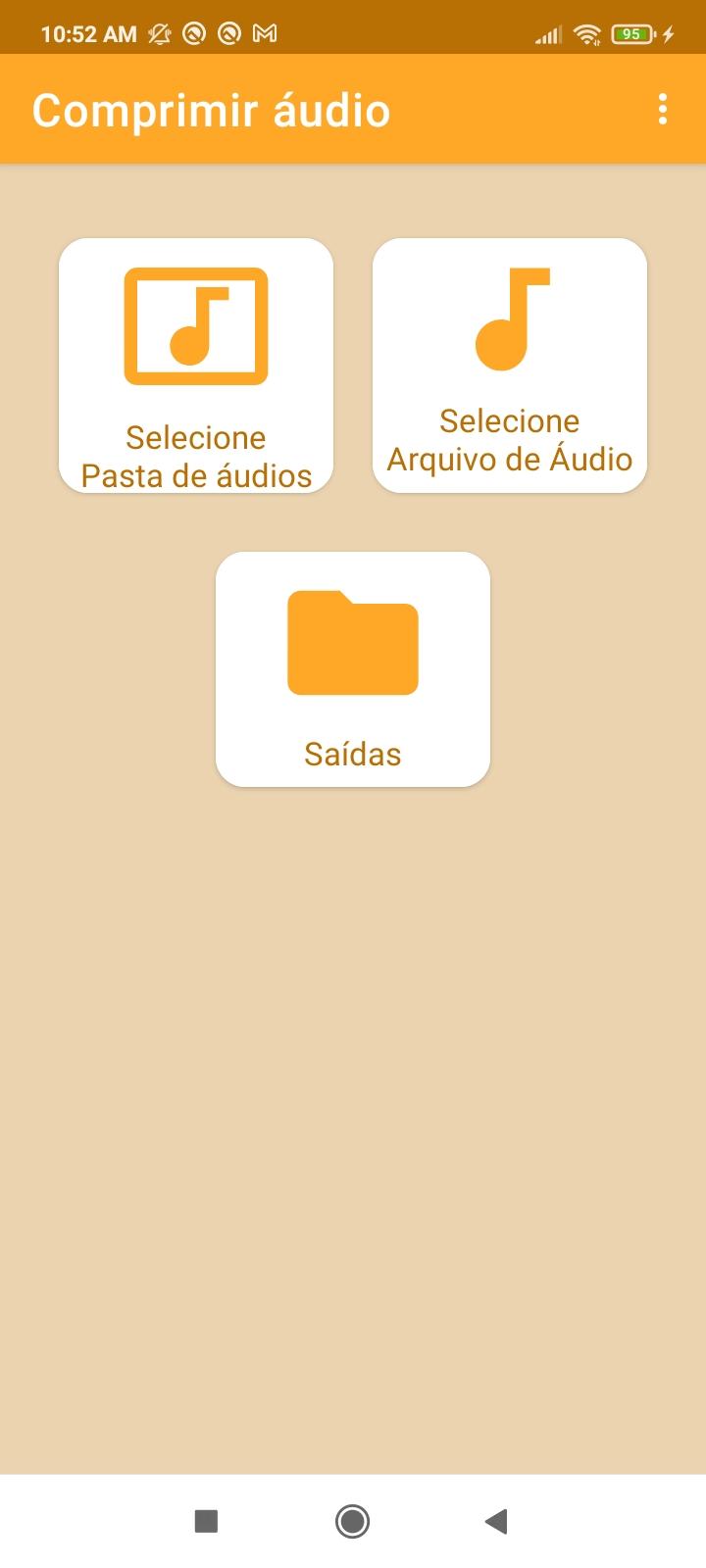The width and height of the screenshot is (706, 1568).
Task: Open Selecione Pasta de áudios card
Action: (x=196, y=366)
